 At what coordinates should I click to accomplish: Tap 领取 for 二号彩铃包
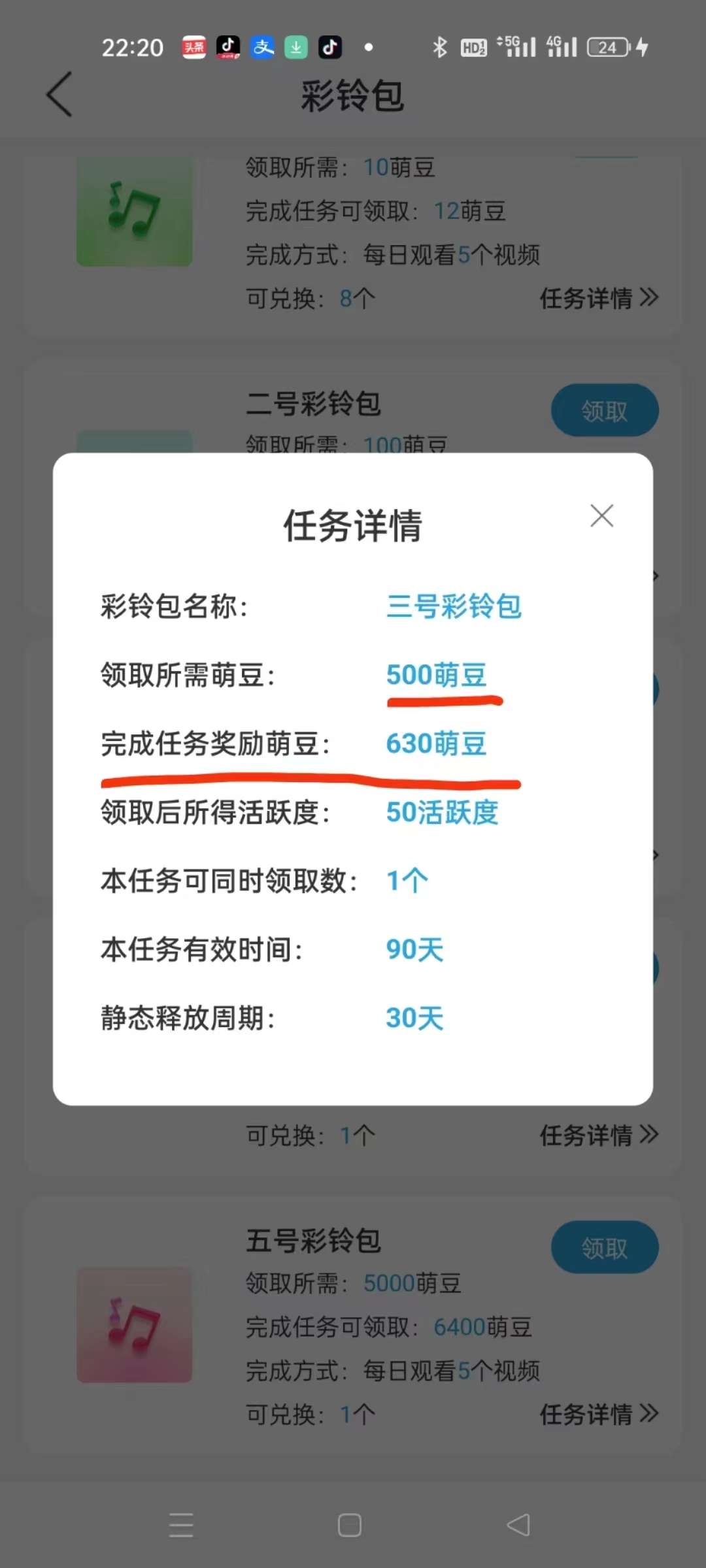tap(604, 411)
